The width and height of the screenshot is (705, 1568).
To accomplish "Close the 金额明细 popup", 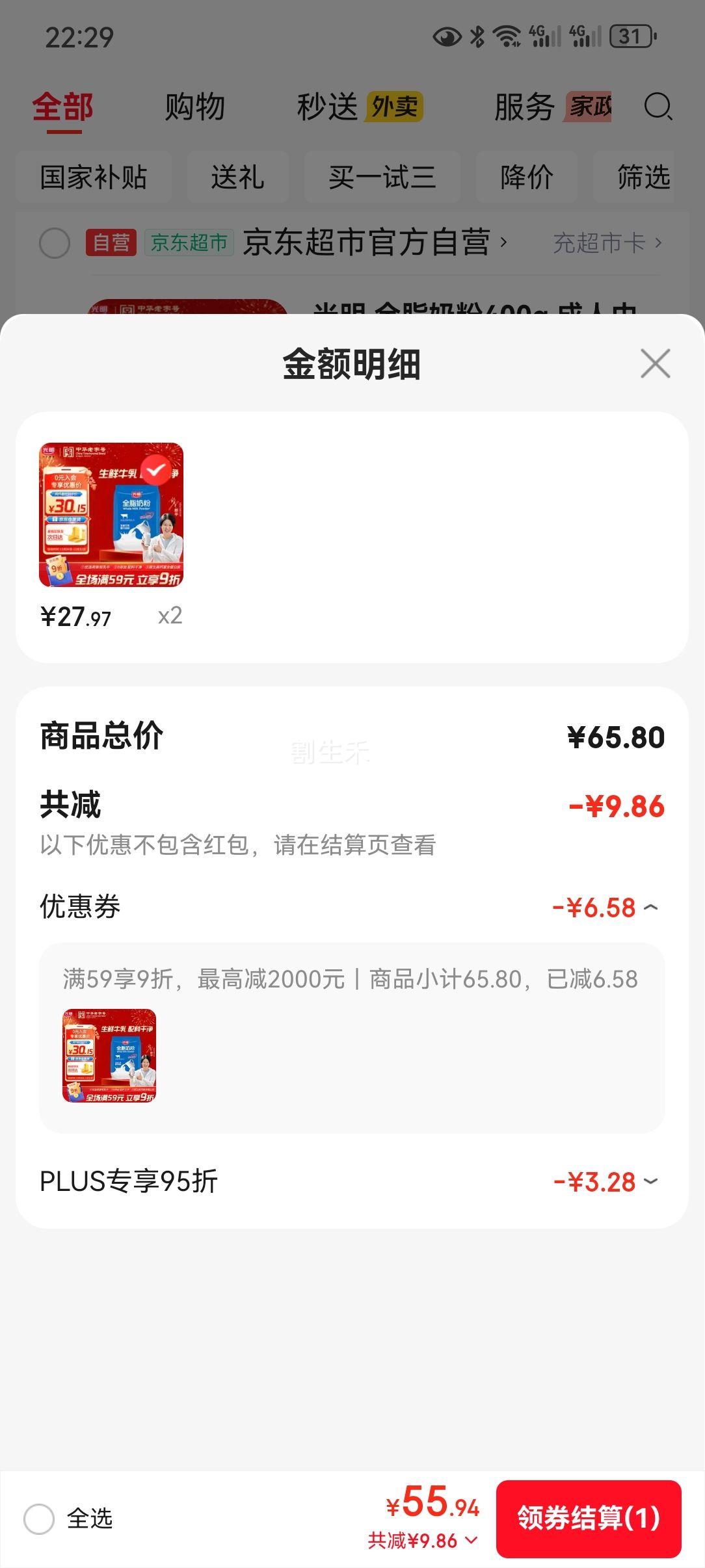I will pos(655,364).
